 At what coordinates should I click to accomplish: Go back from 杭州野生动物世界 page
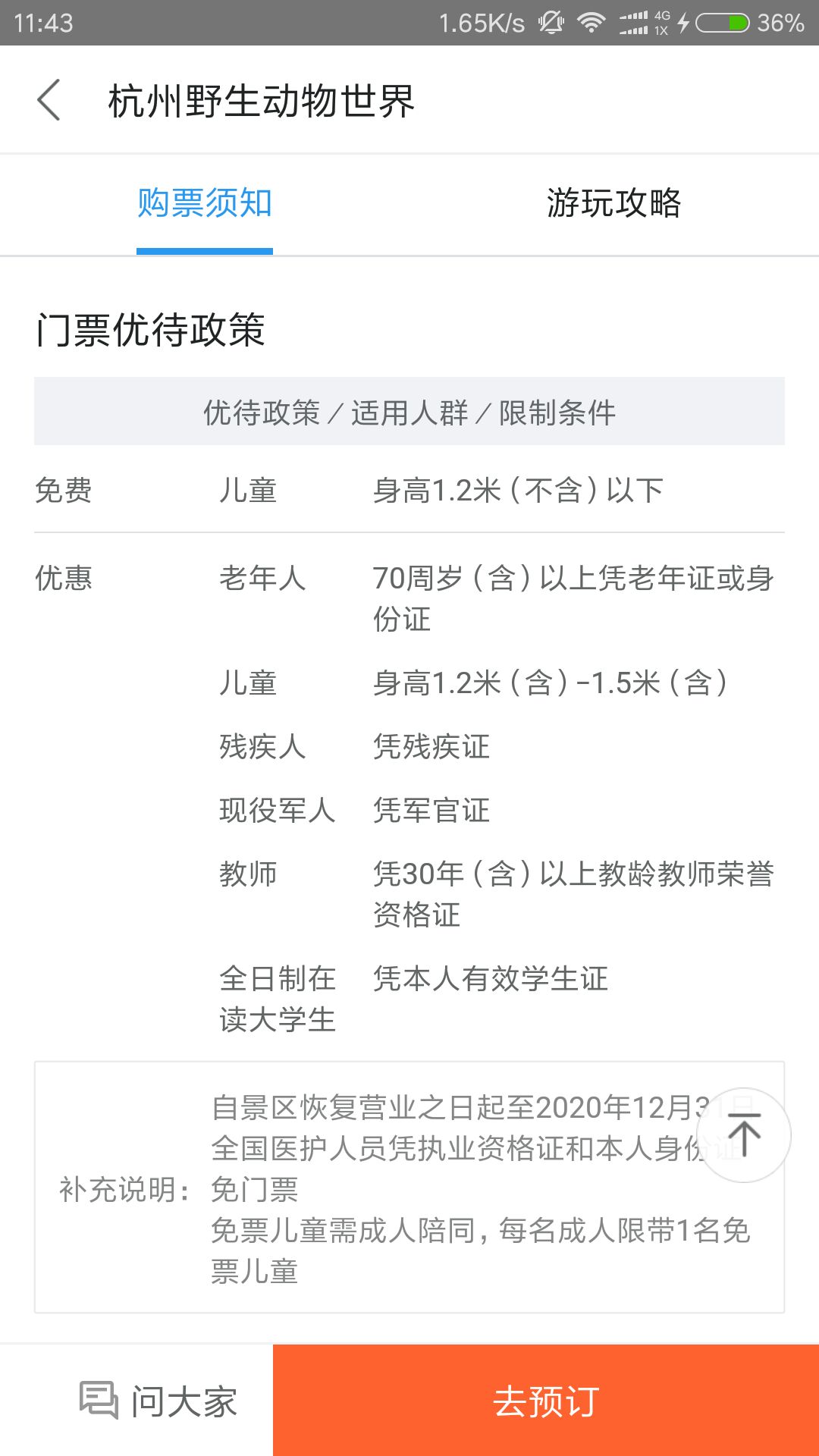coord(49,100)
